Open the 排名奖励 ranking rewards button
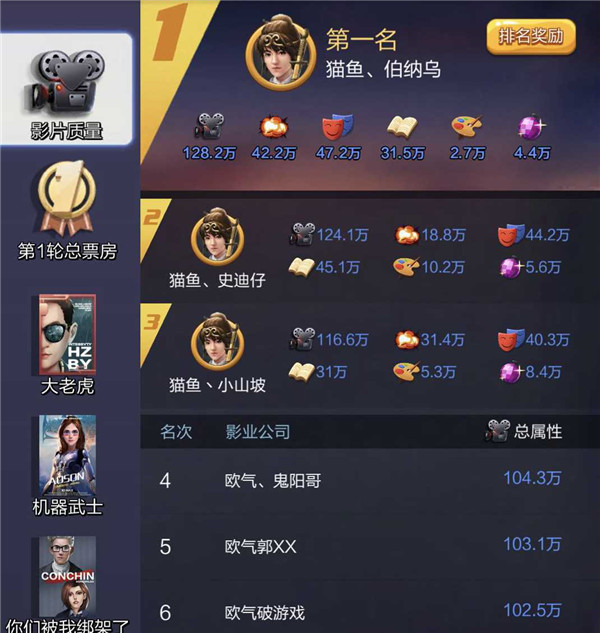Image resolution: width=600 pixels, height=633 pixels. 531,37
